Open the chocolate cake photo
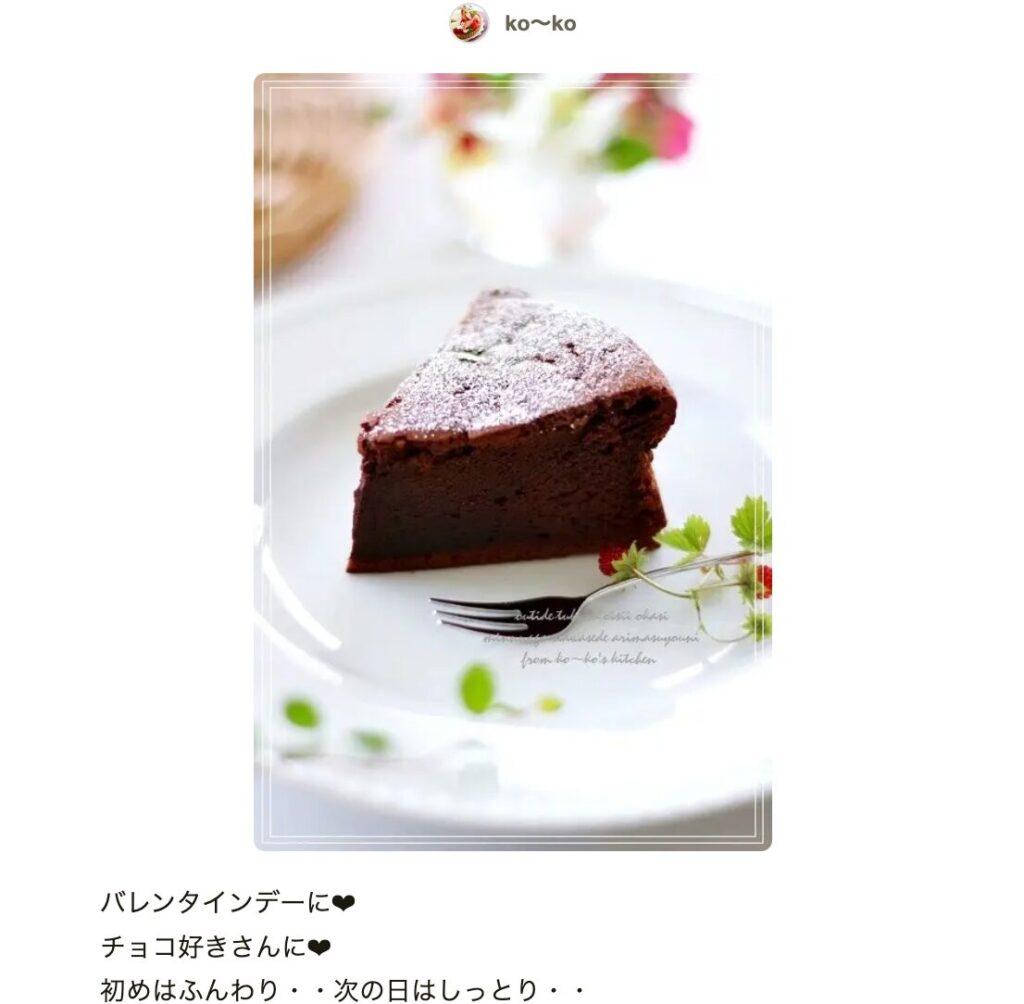 click(512, 461)
